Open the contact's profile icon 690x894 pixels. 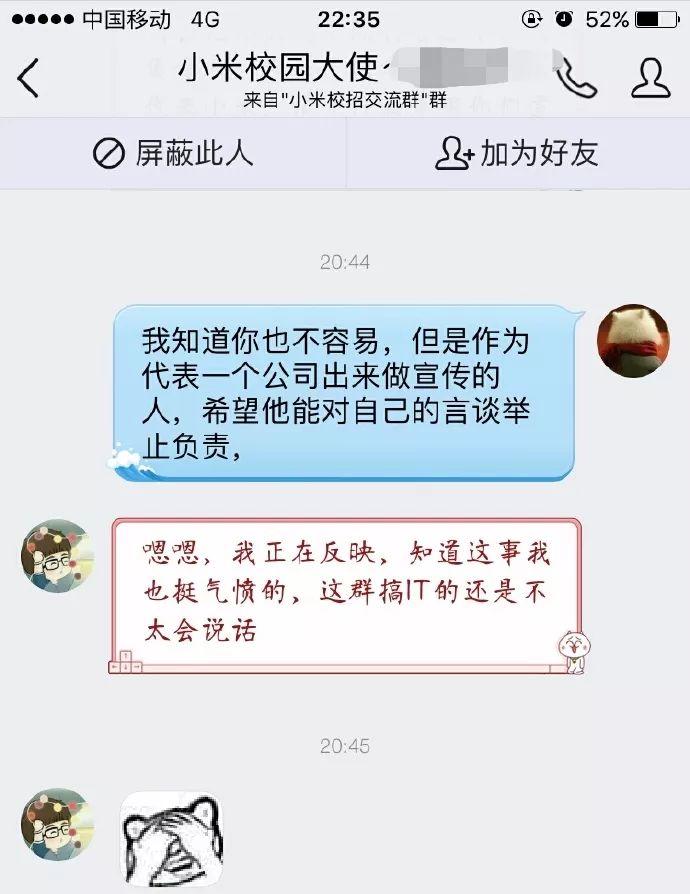click(x=651, y=78)
